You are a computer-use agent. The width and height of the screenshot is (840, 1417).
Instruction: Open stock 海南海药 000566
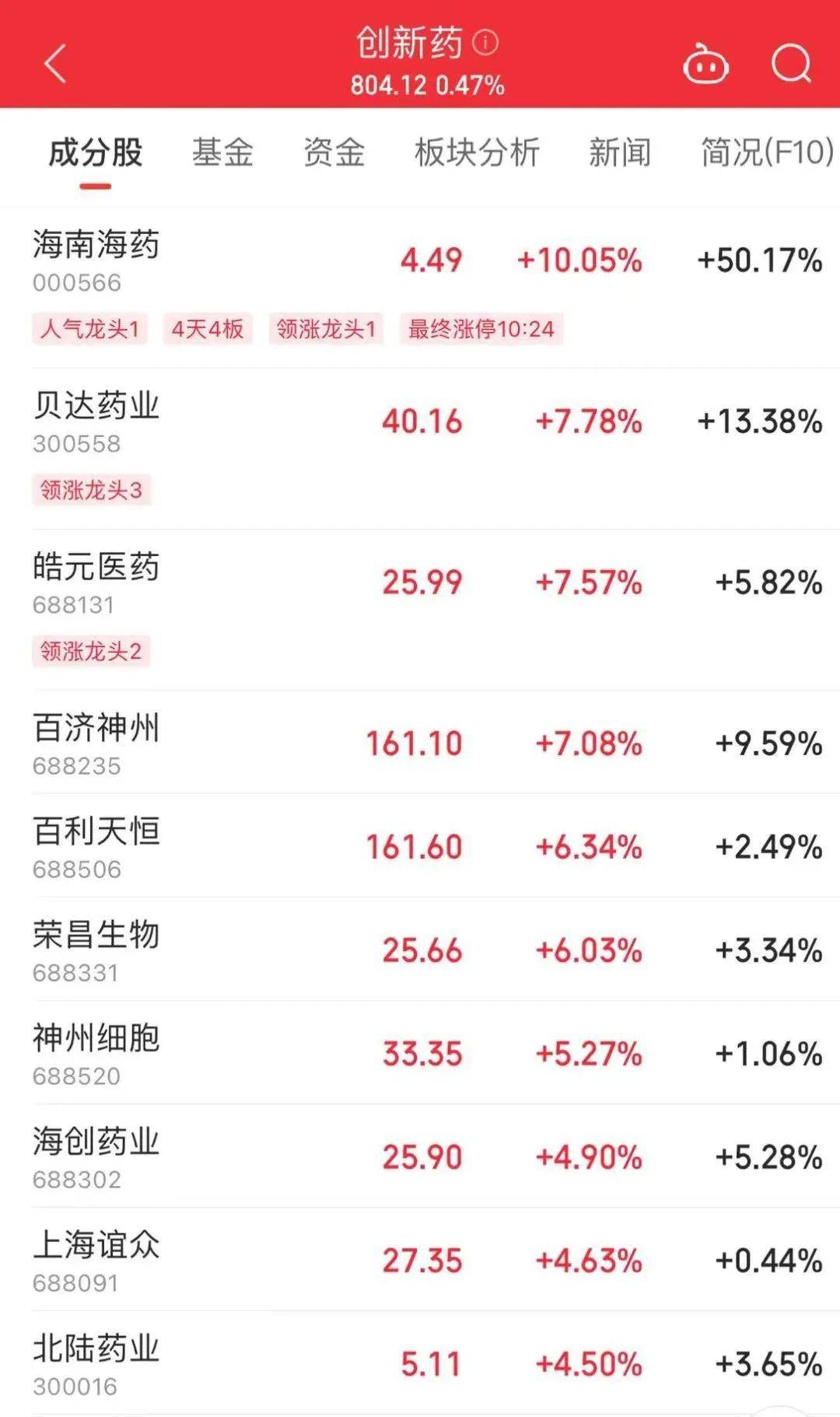96,261
